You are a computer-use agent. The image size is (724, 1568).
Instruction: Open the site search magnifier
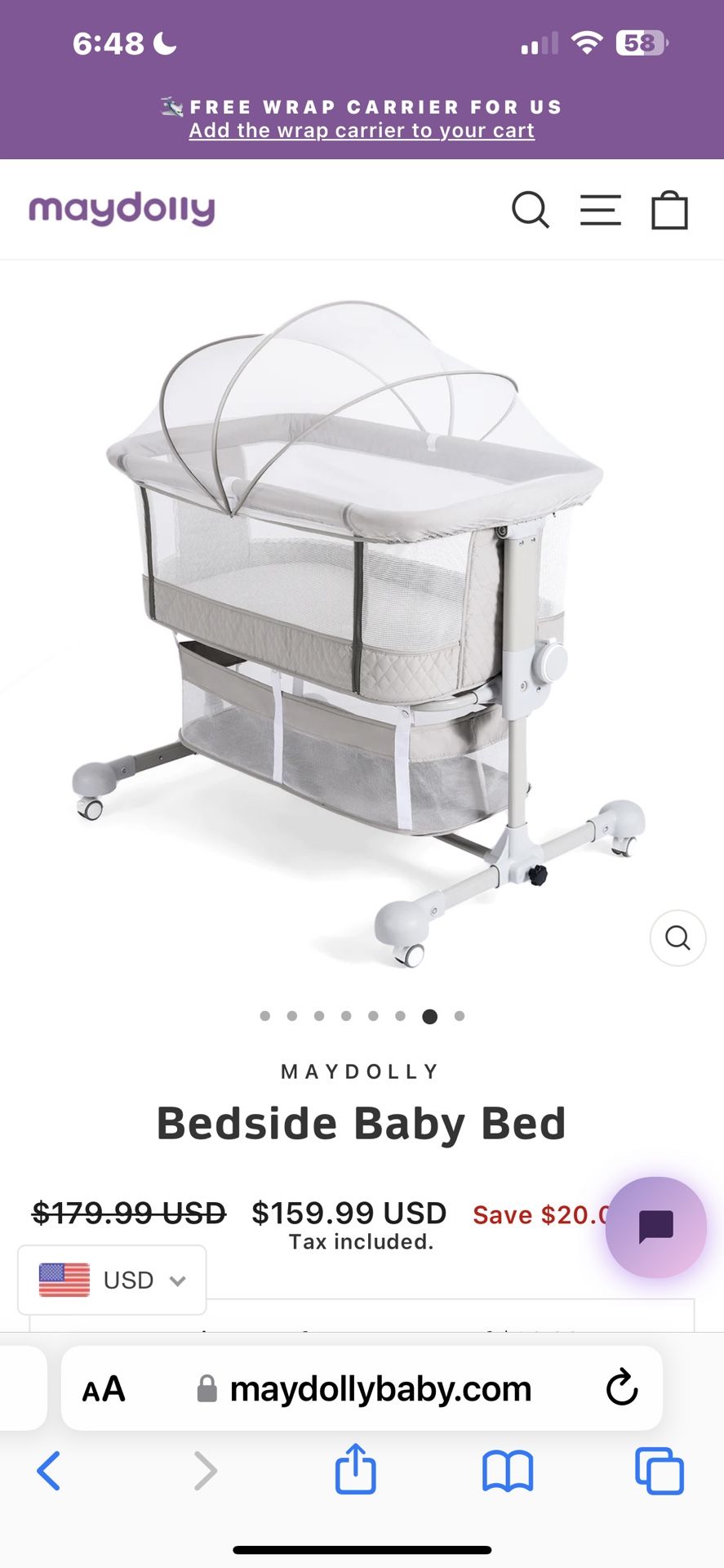531,210
